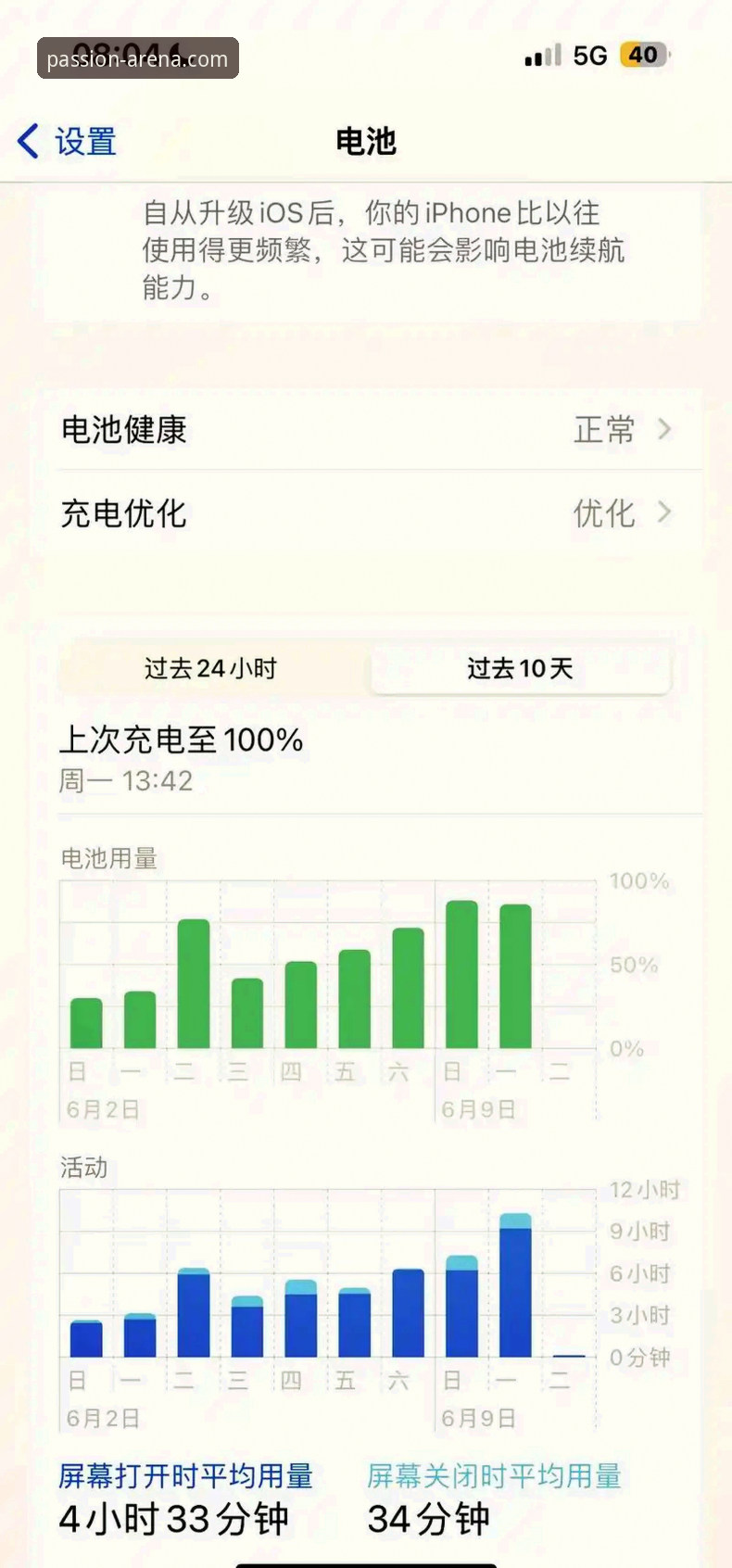Expand battery health details showing 正常
Viewport: 732px width, 1568px height.
[x=604, y=430]
